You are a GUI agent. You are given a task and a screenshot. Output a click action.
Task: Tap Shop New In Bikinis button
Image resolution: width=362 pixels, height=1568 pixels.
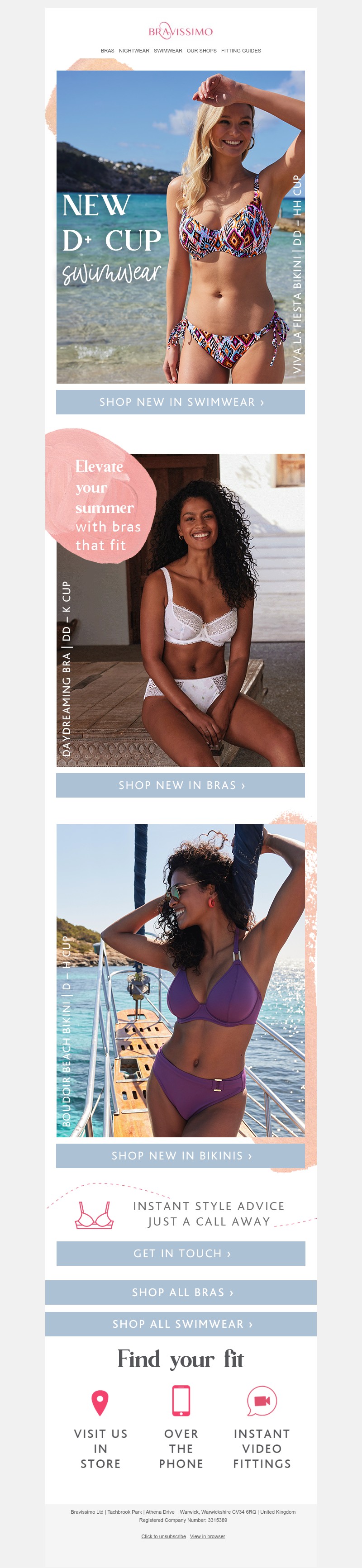click(x=181, y=1155)
